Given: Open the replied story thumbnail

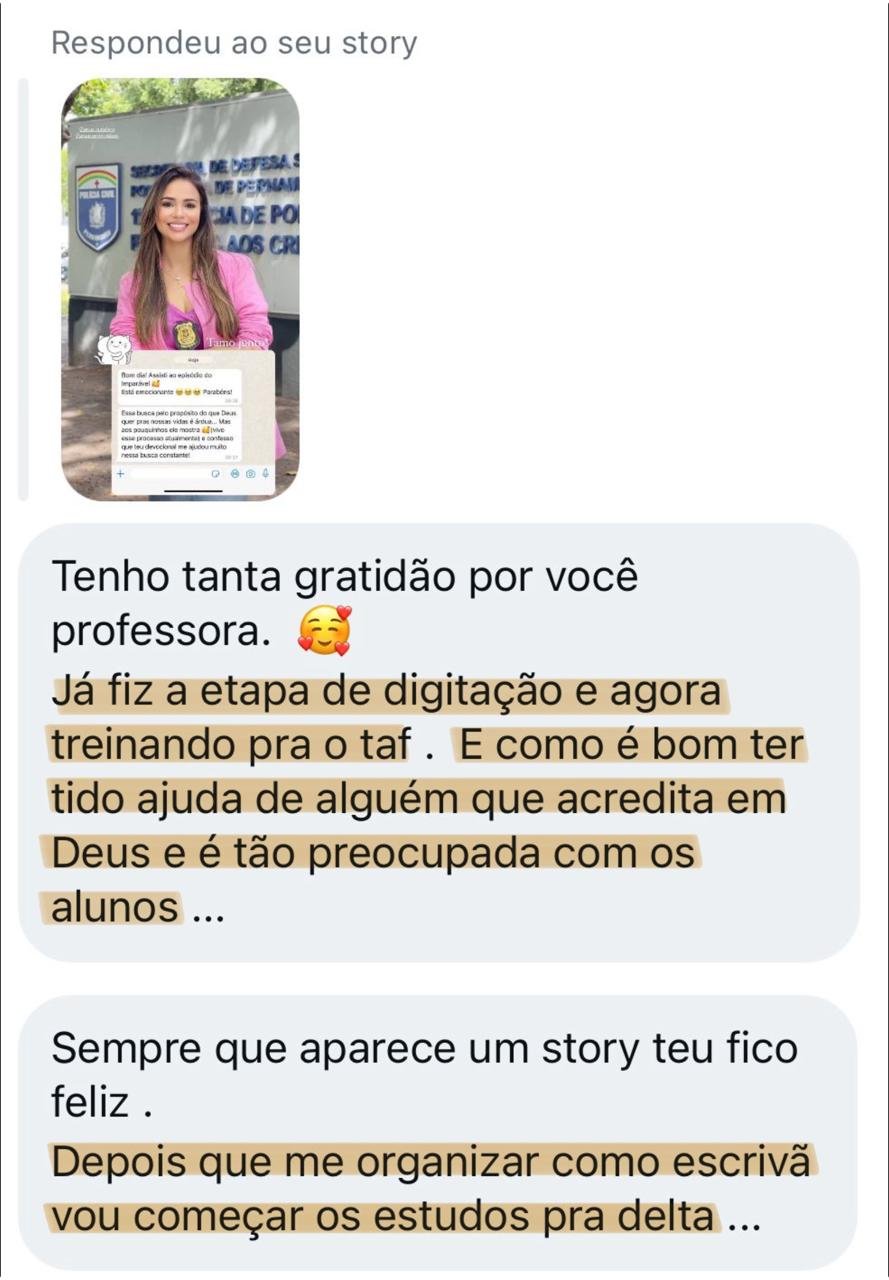Looking at the screenshot, I should [x=180, y=288].
